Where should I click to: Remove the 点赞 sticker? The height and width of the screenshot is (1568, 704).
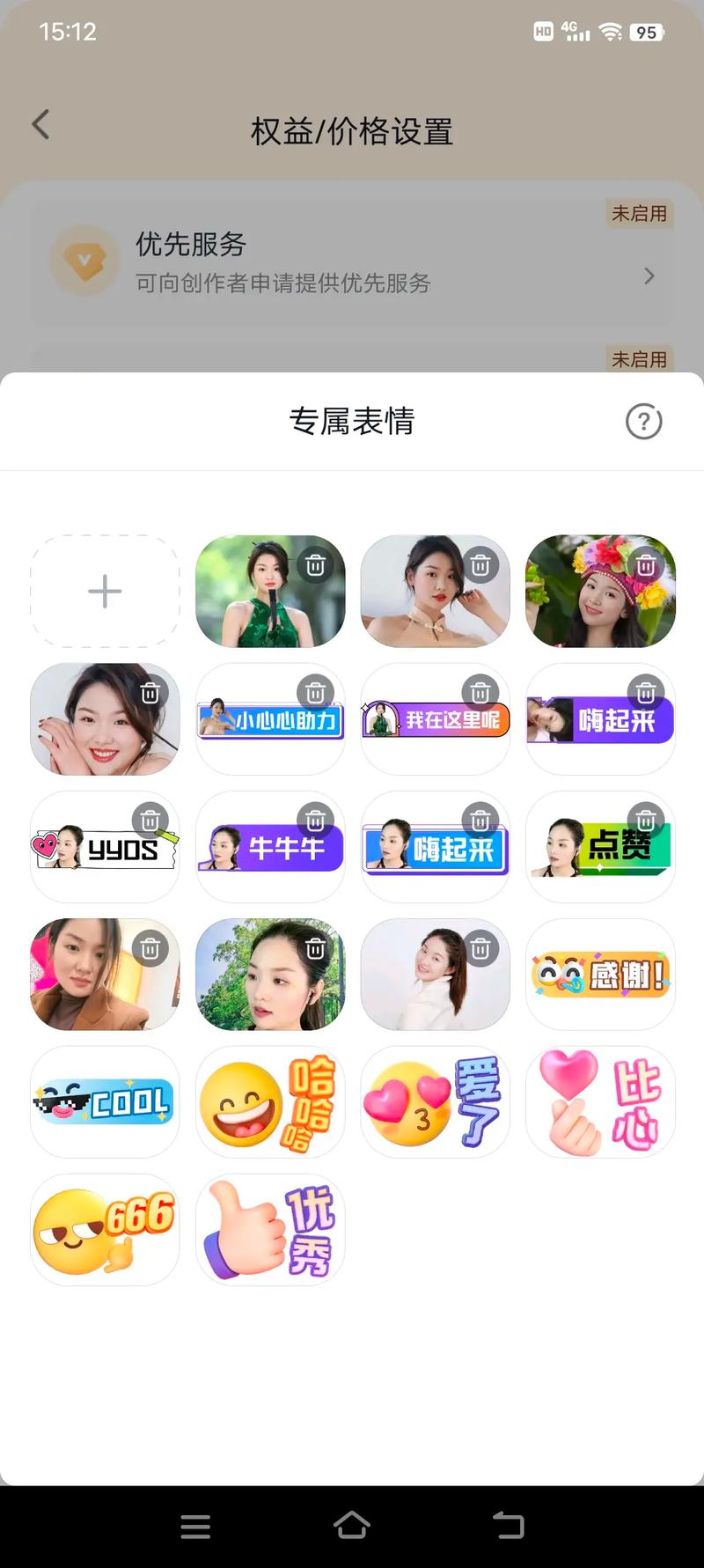coord(645,821)
